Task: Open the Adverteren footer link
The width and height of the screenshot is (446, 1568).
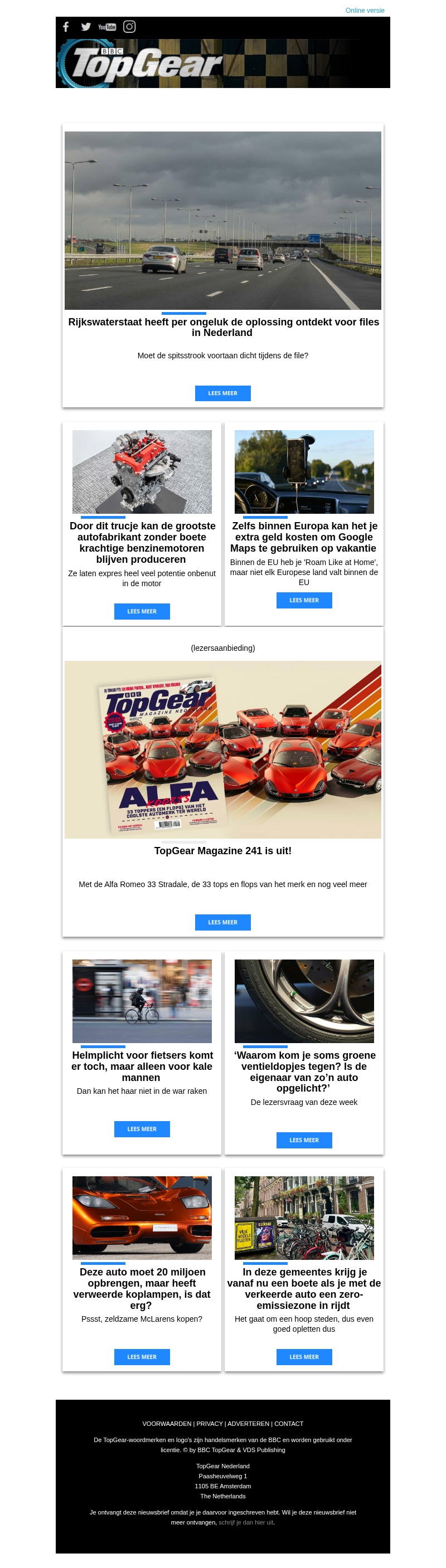Action: coord(248,1424)
